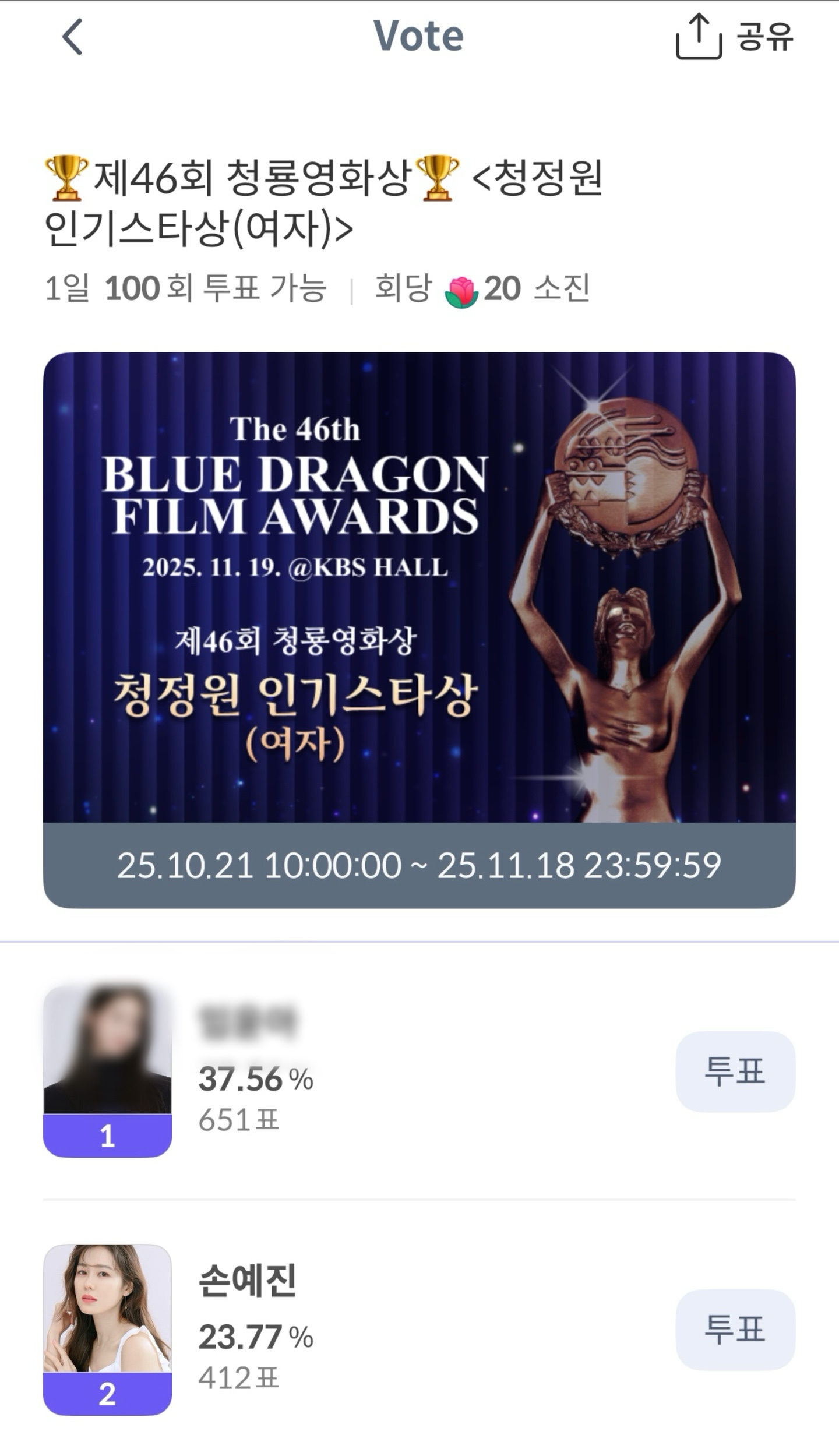Vote (투표) for the rank 1 candidate

[x=735, y=1071]
